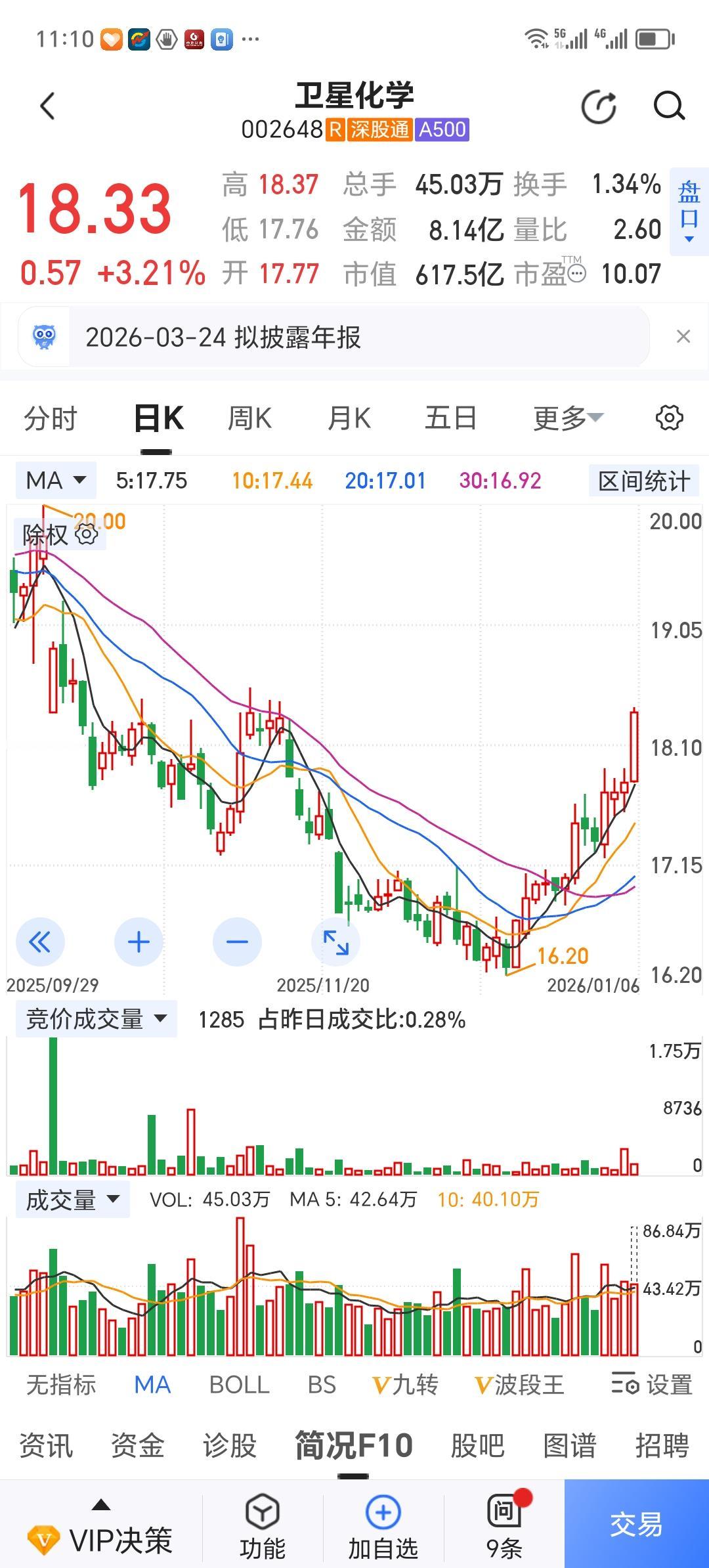Zoom out of the candlestick chart
Viewport: 709px width, 1568px height.
click(x=237, y=942)
